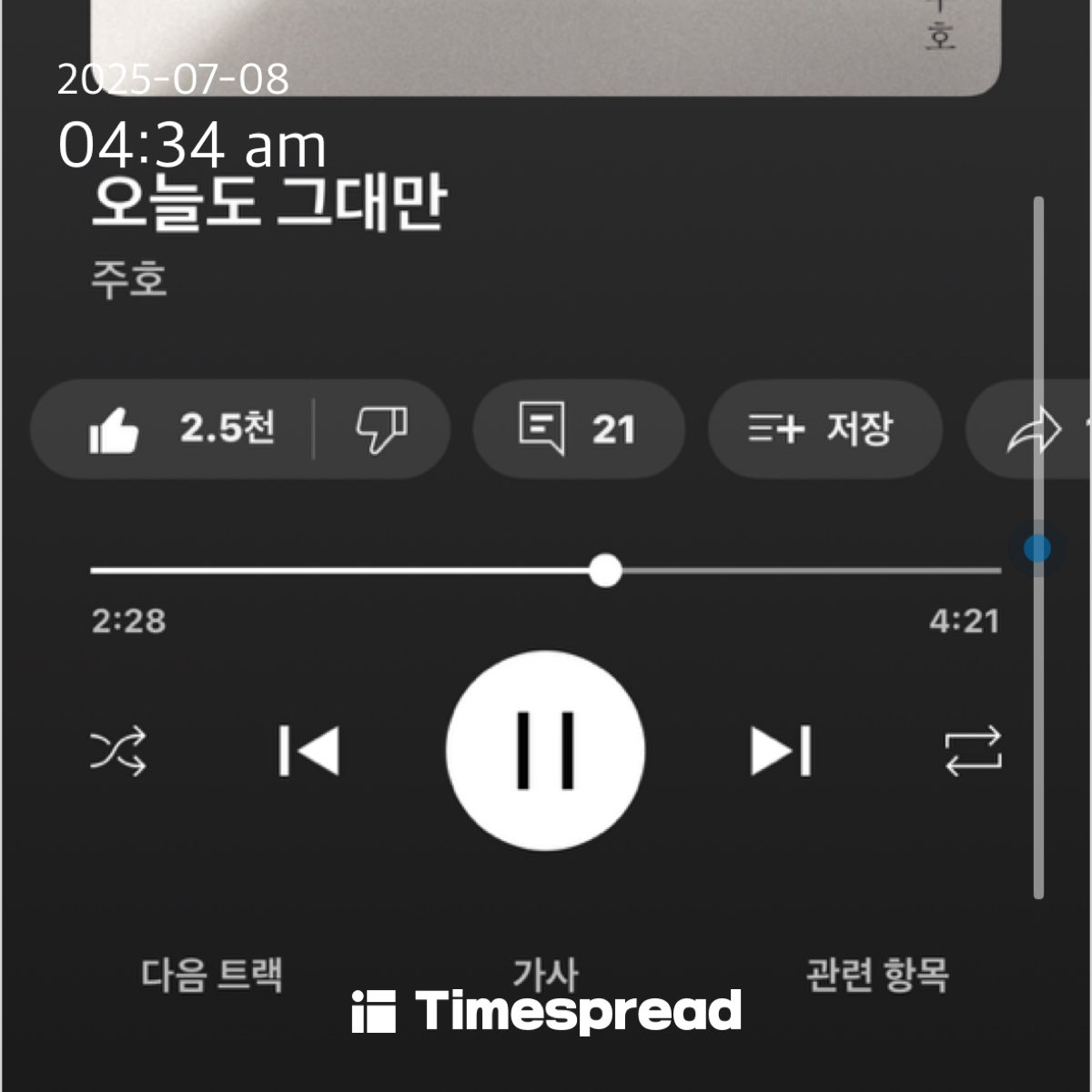Viewport: 1092px width, 1092px height.
Task: Tap the playback progress slider
Action: point(605,571)
